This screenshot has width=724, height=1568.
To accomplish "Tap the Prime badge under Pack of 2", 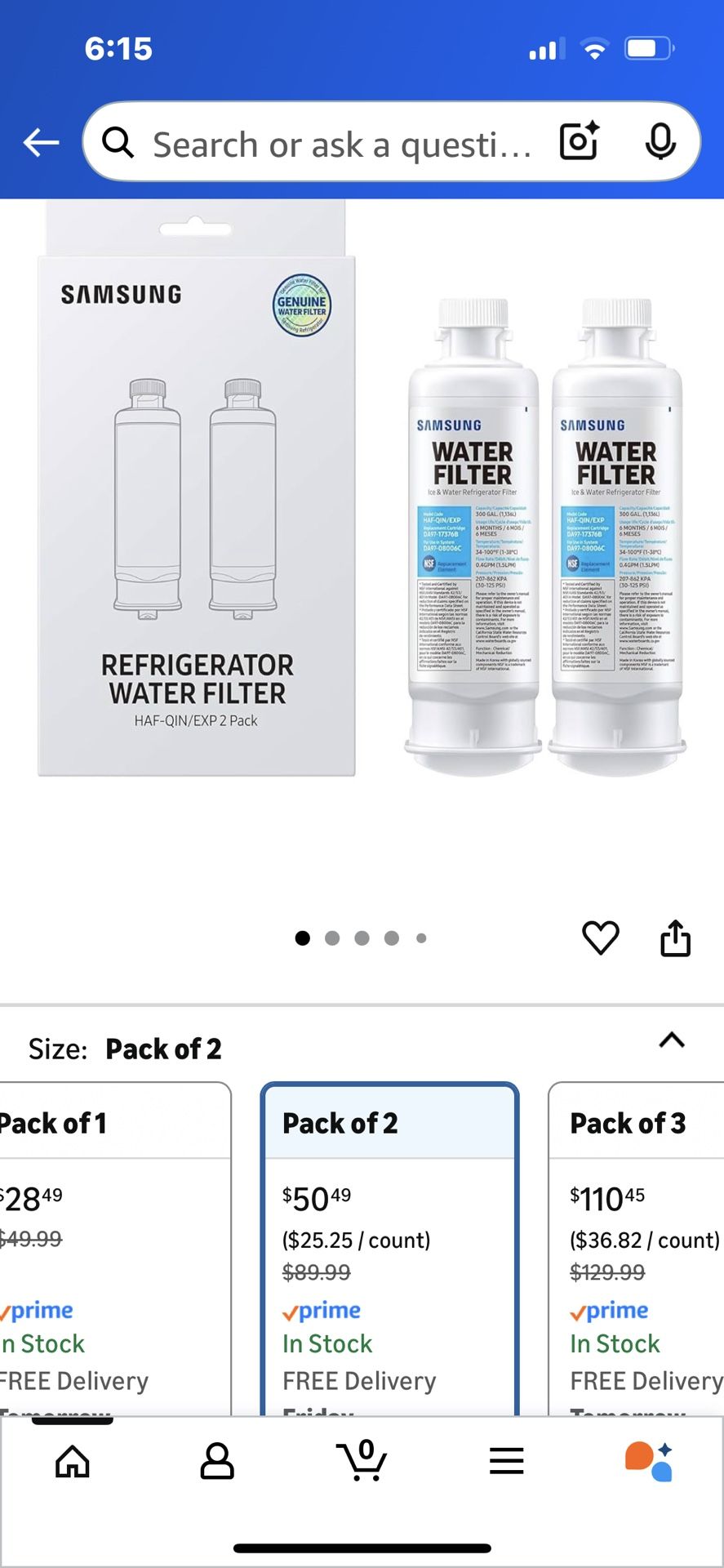I will tap(322, 1310).
